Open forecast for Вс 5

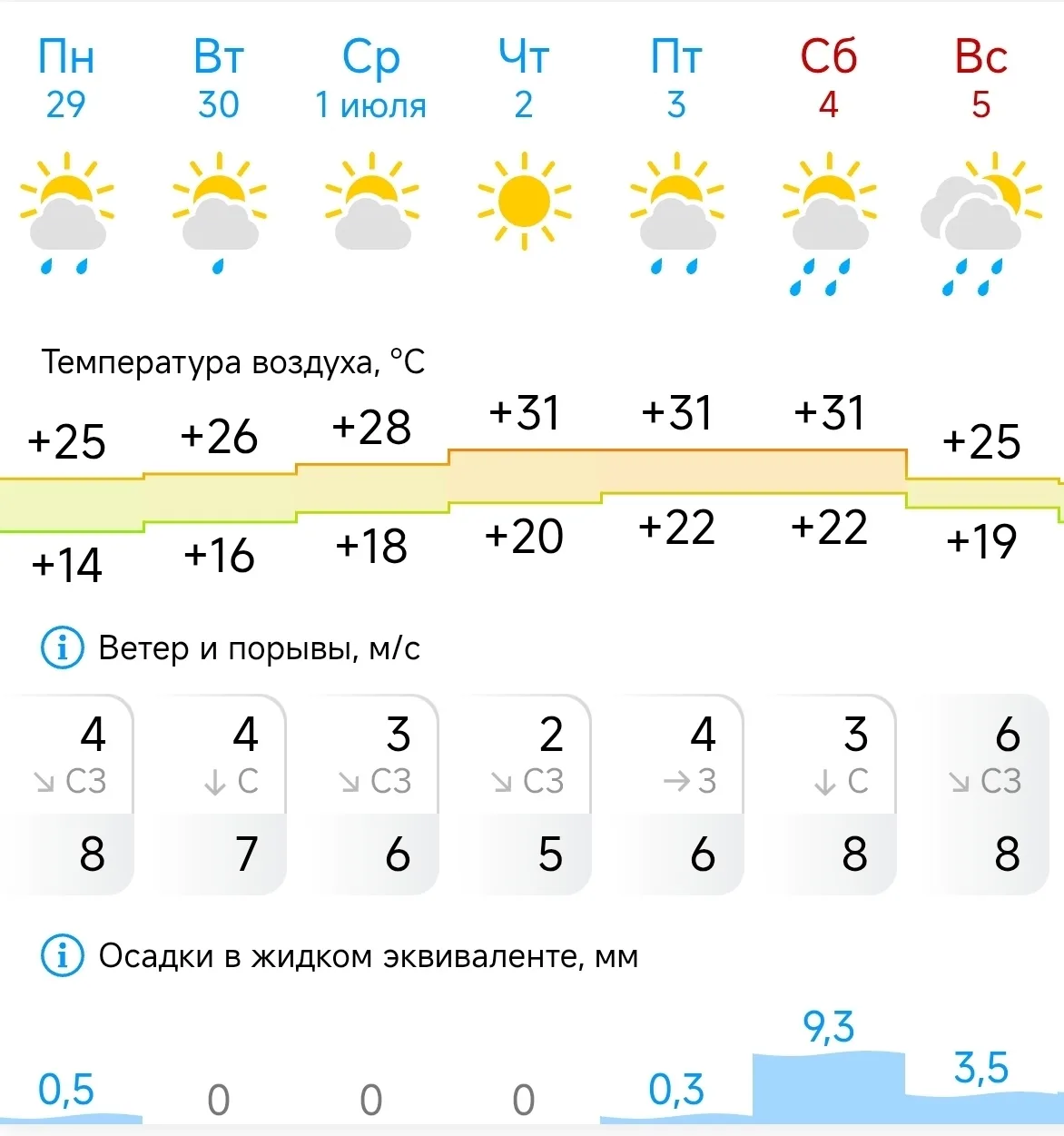point(980,80)
